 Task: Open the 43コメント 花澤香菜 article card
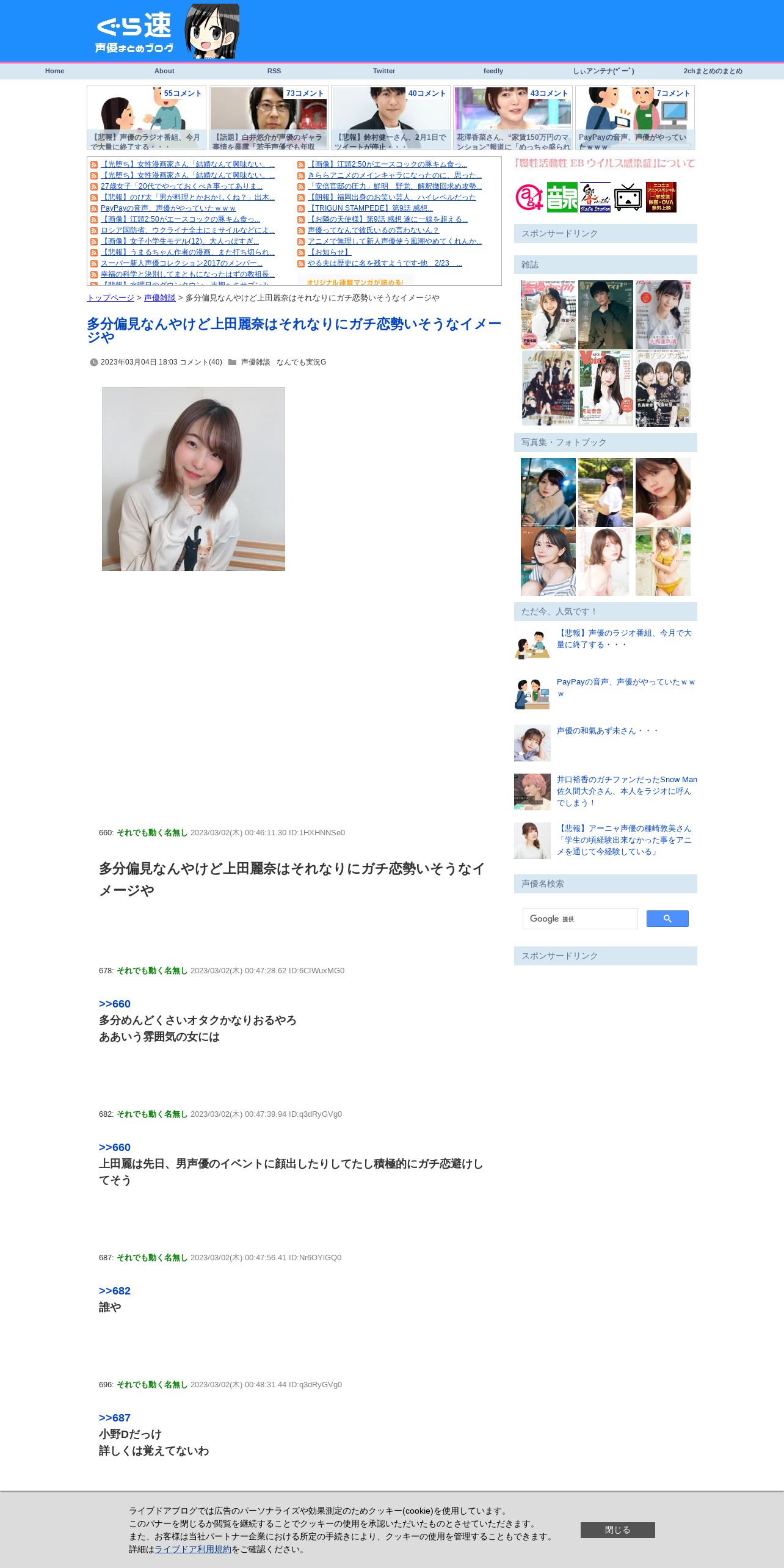(x=513, y=118)
